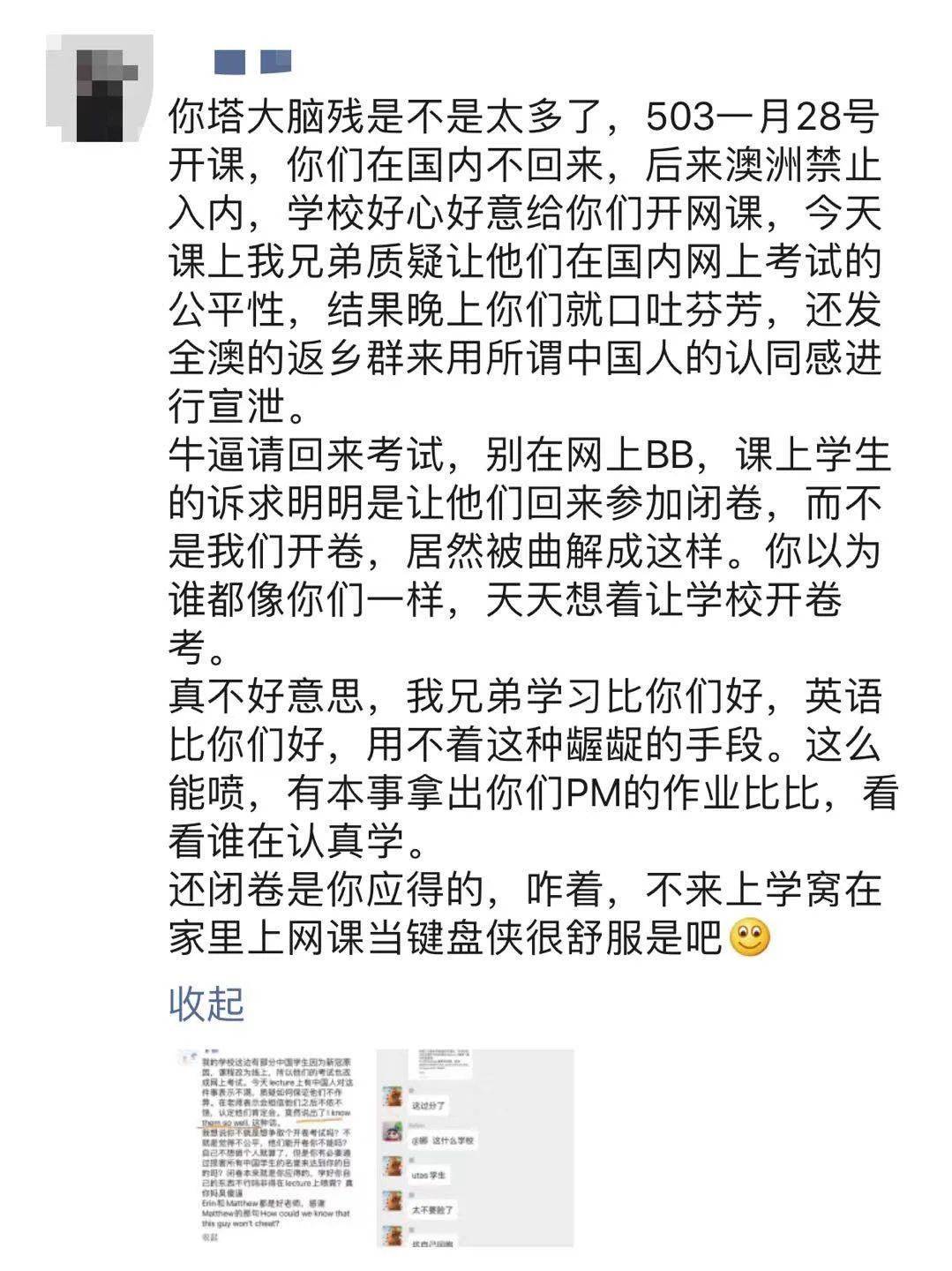
Task: Open the second attached chat screenshot
Action: pos(475,1147)
